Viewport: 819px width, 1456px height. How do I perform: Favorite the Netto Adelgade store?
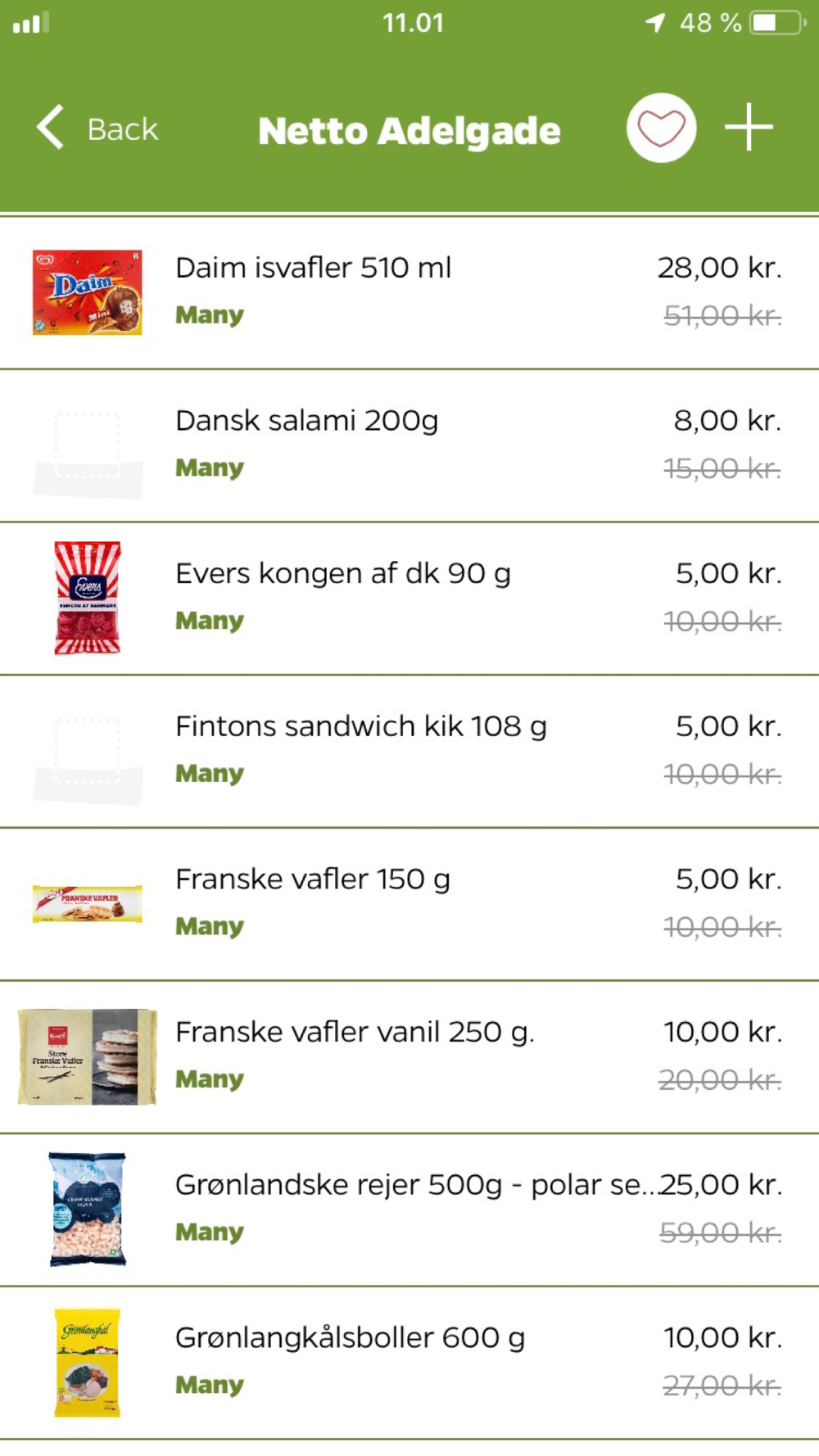coord(661,128)
